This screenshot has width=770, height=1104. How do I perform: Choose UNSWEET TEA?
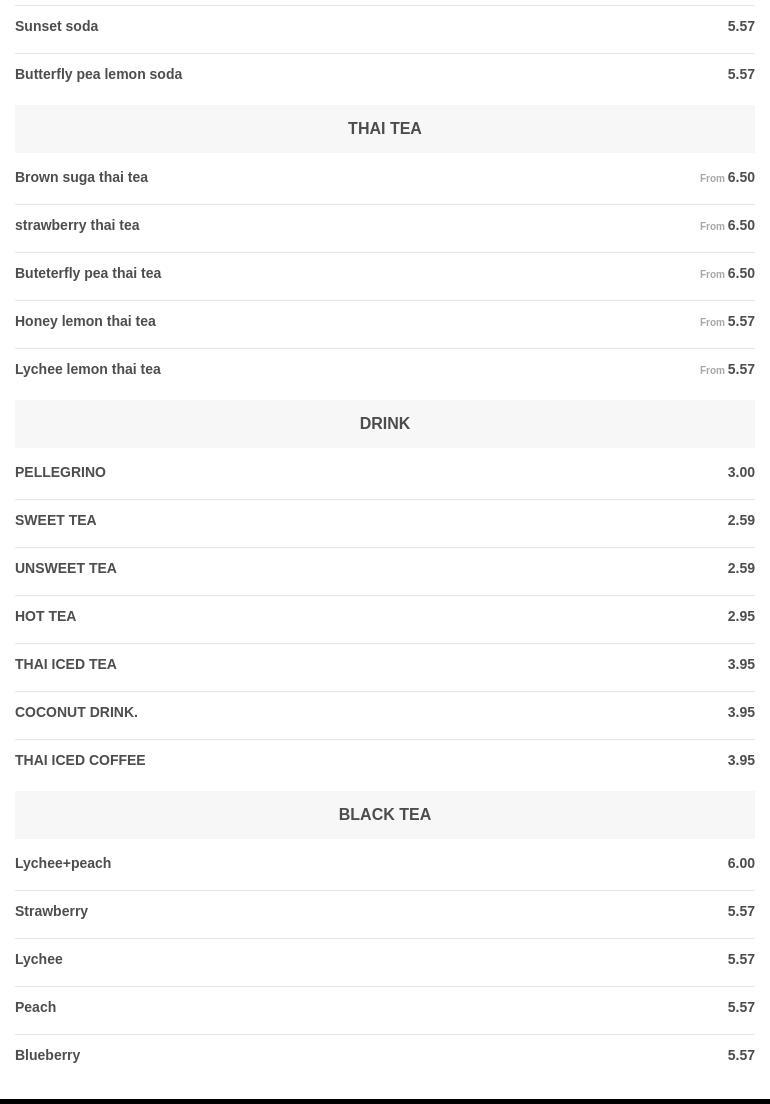coord(66,568)
